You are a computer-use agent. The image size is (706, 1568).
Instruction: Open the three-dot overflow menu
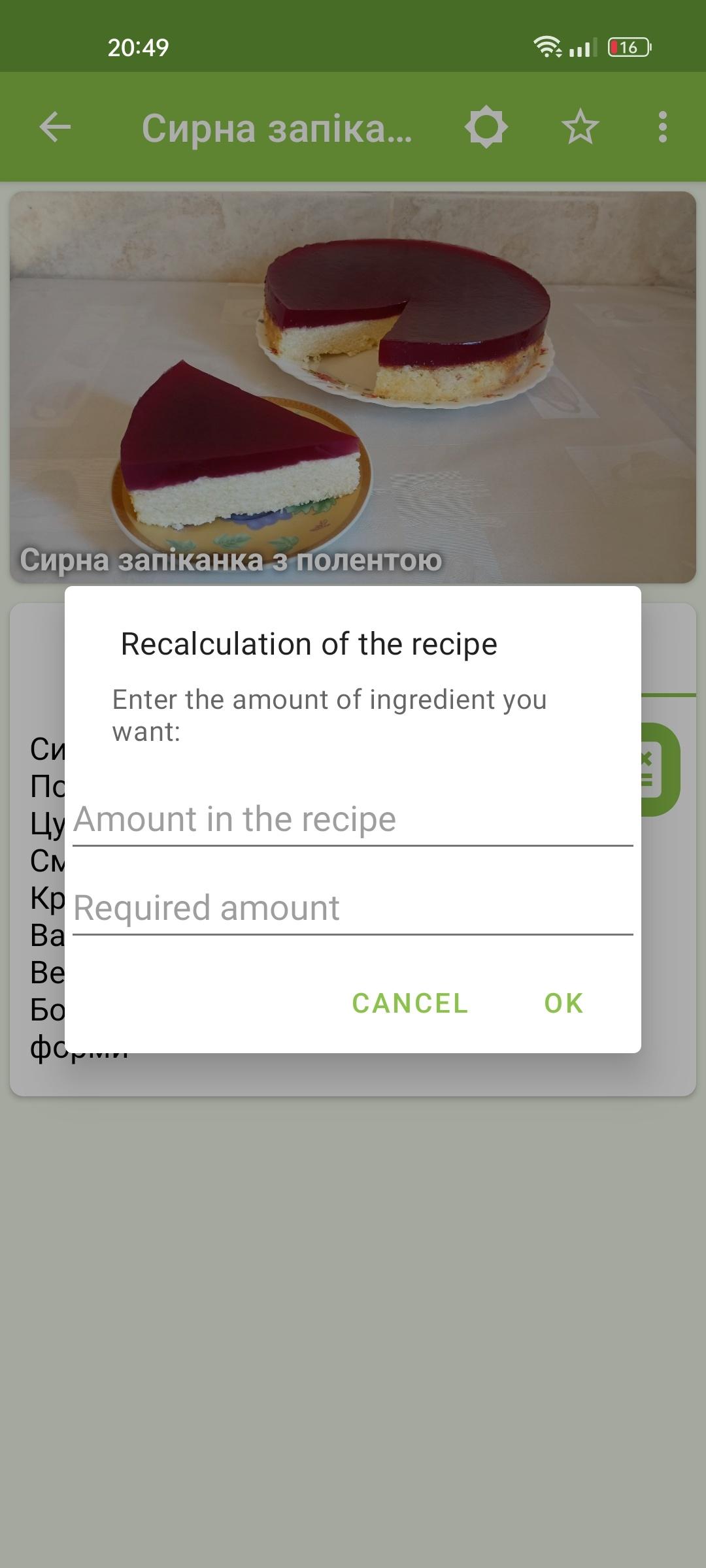663,127
